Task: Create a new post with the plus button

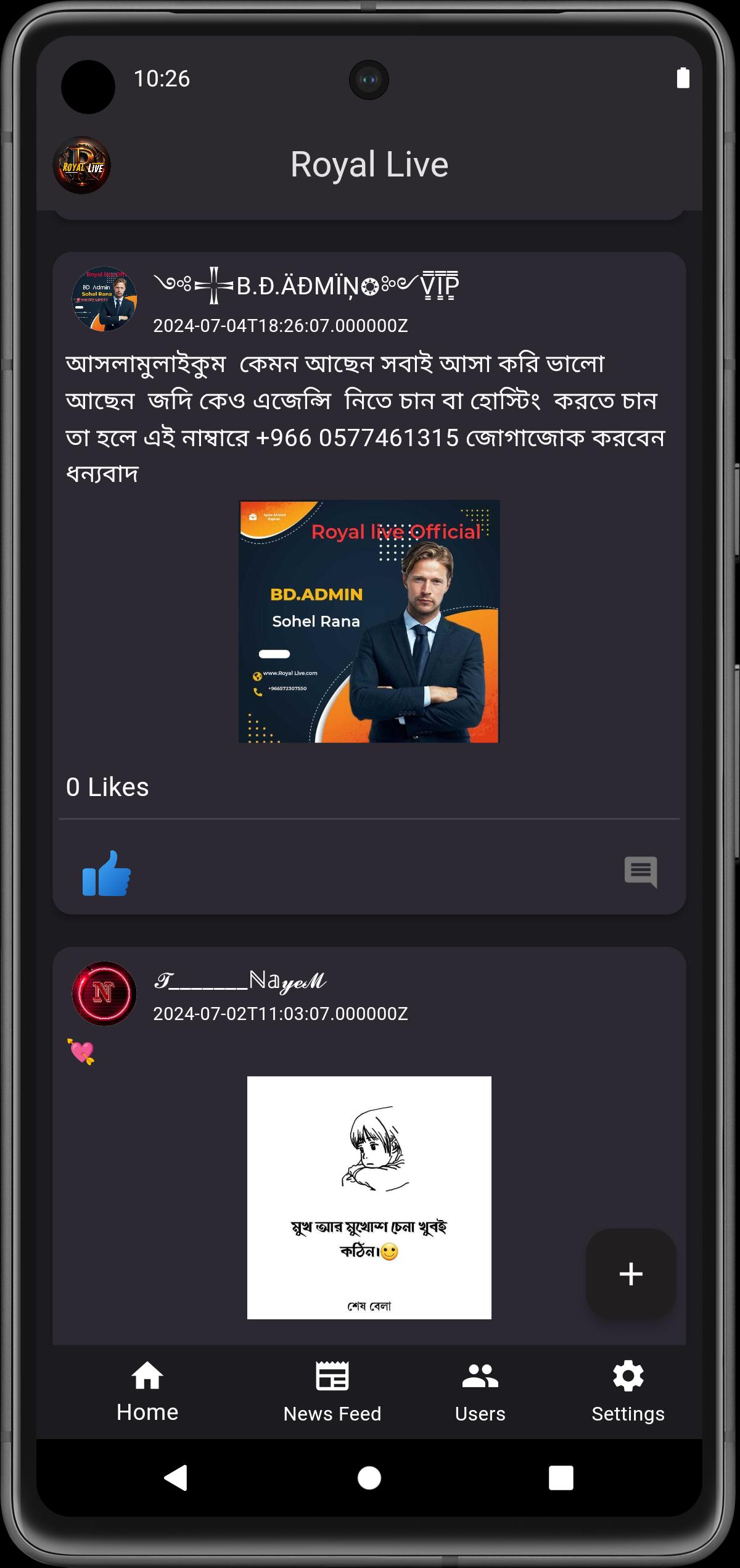Action: pos(631,1274)
